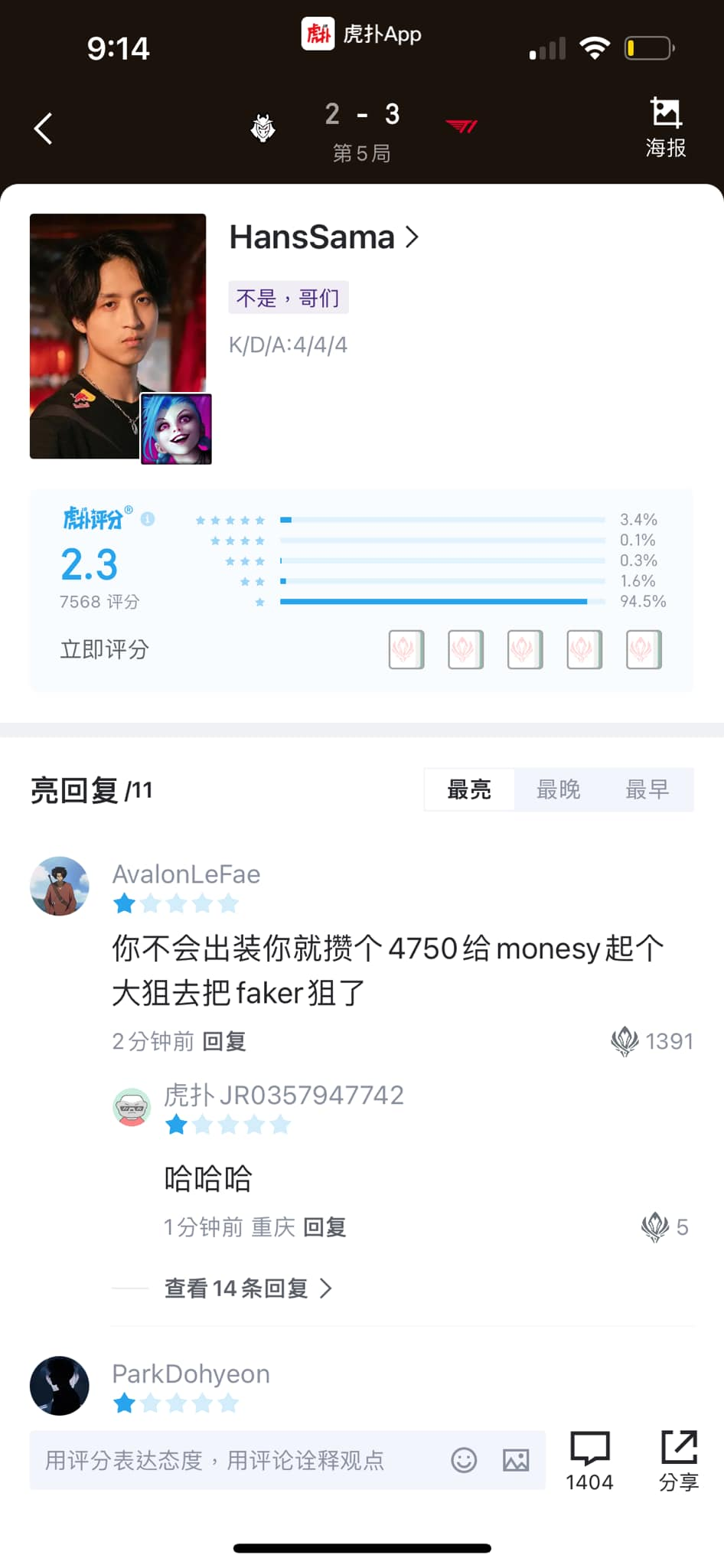
Task: Open the emoji picker
Action: tap(464, 1460)
